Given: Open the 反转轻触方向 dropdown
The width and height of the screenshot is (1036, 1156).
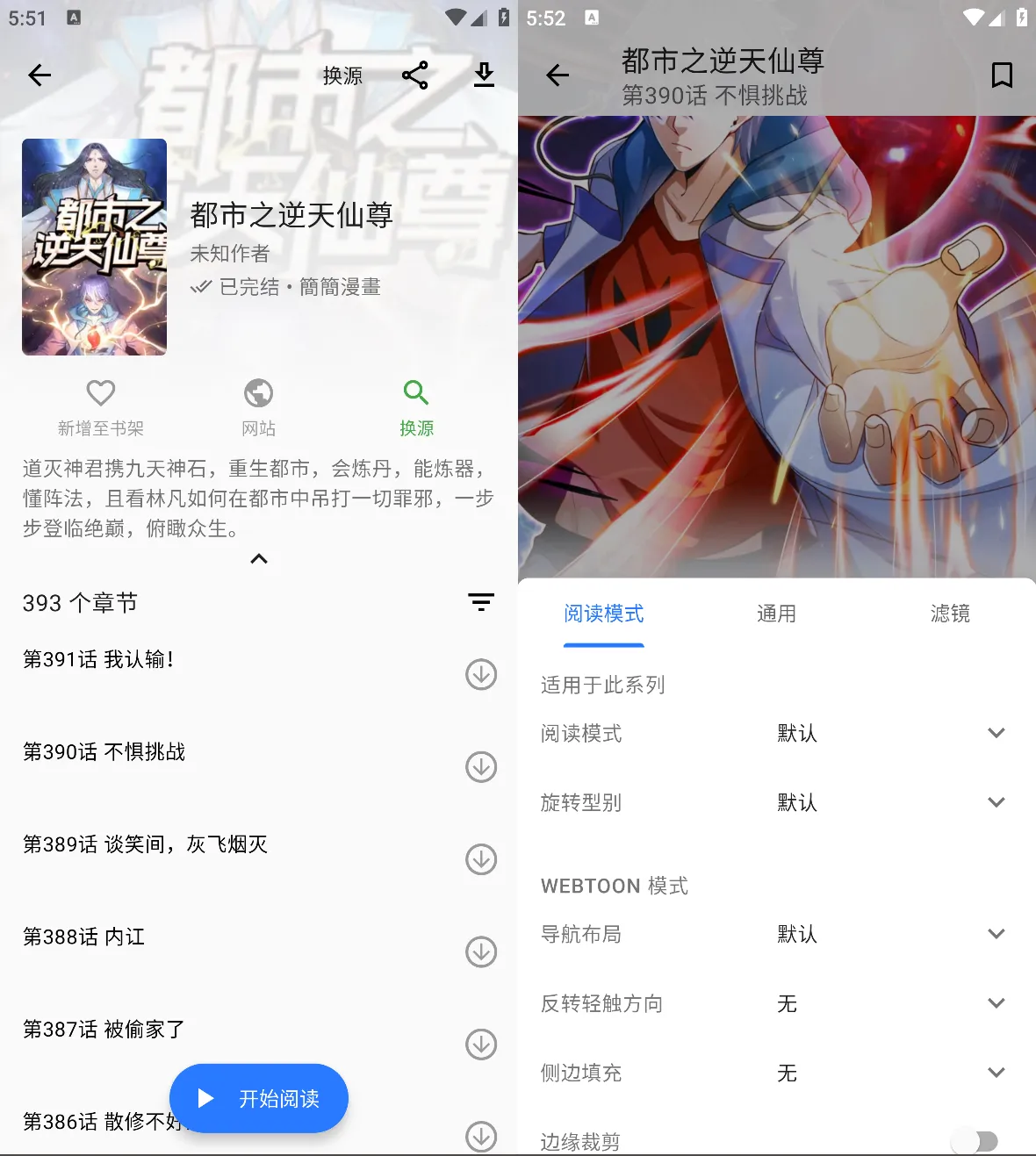Looking at the screenshot, I should [x=996, y=1002].
